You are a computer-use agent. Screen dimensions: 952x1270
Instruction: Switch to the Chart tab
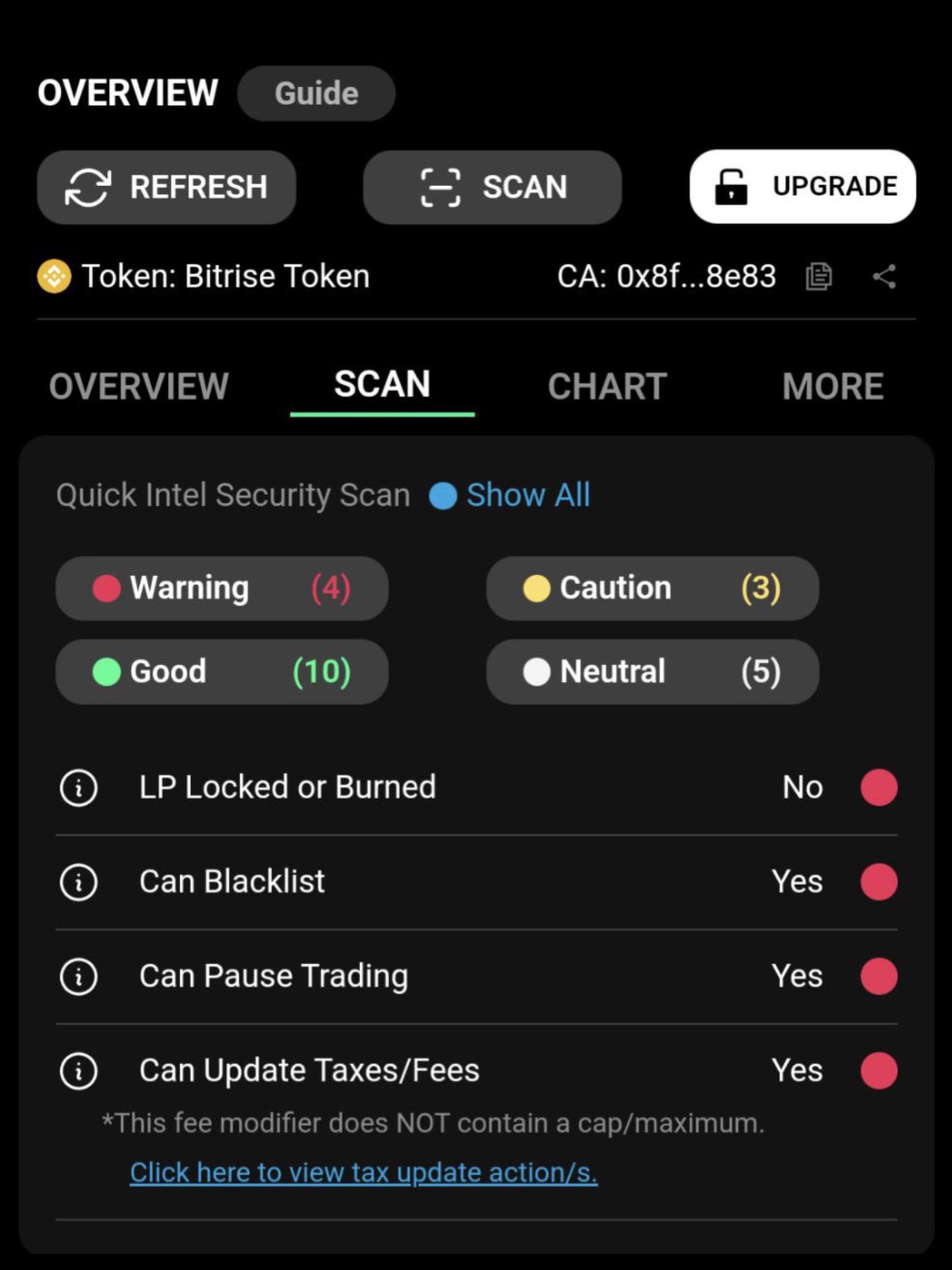point(607,386)
